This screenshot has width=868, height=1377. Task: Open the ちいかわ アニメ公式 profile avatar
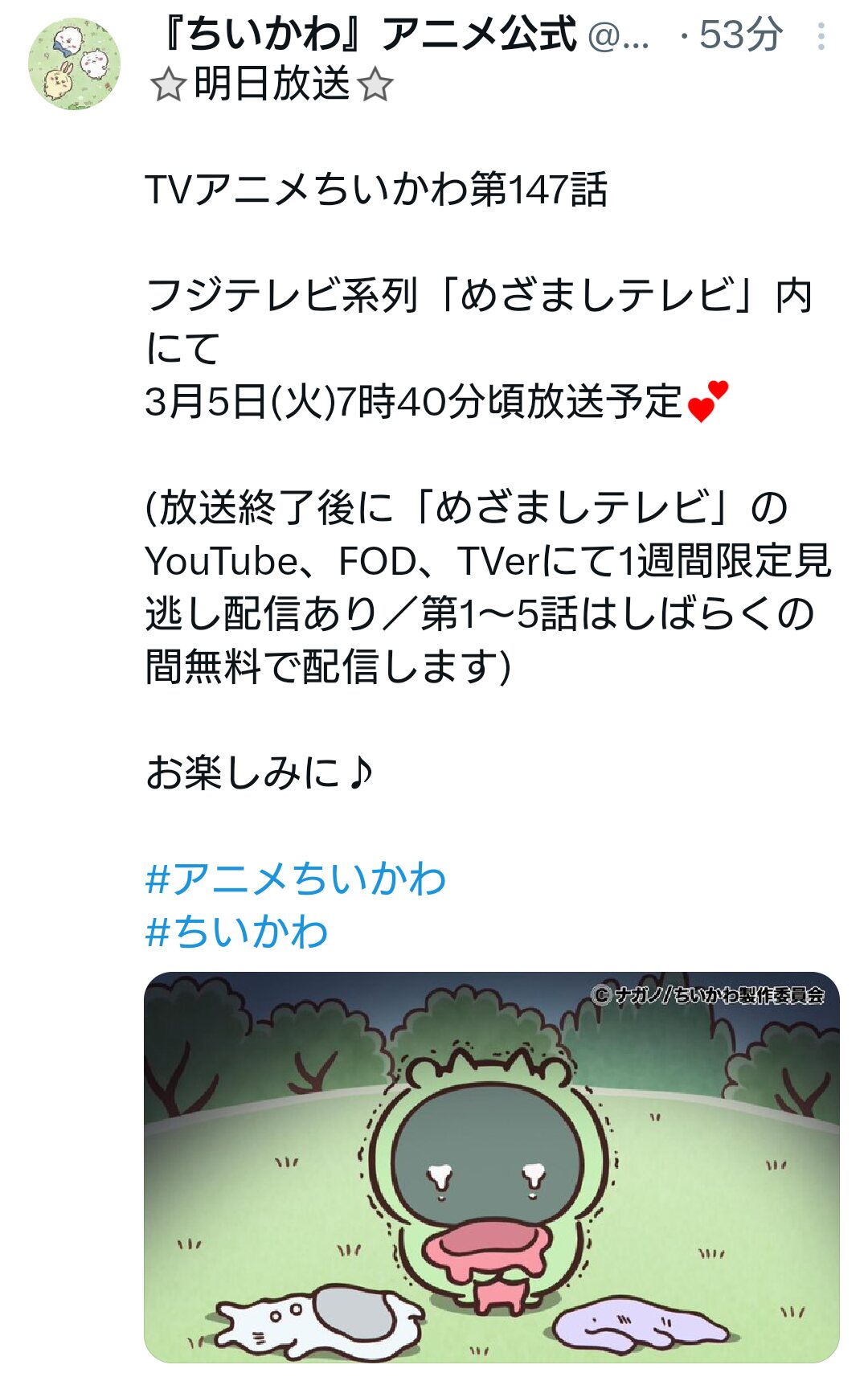74,64
